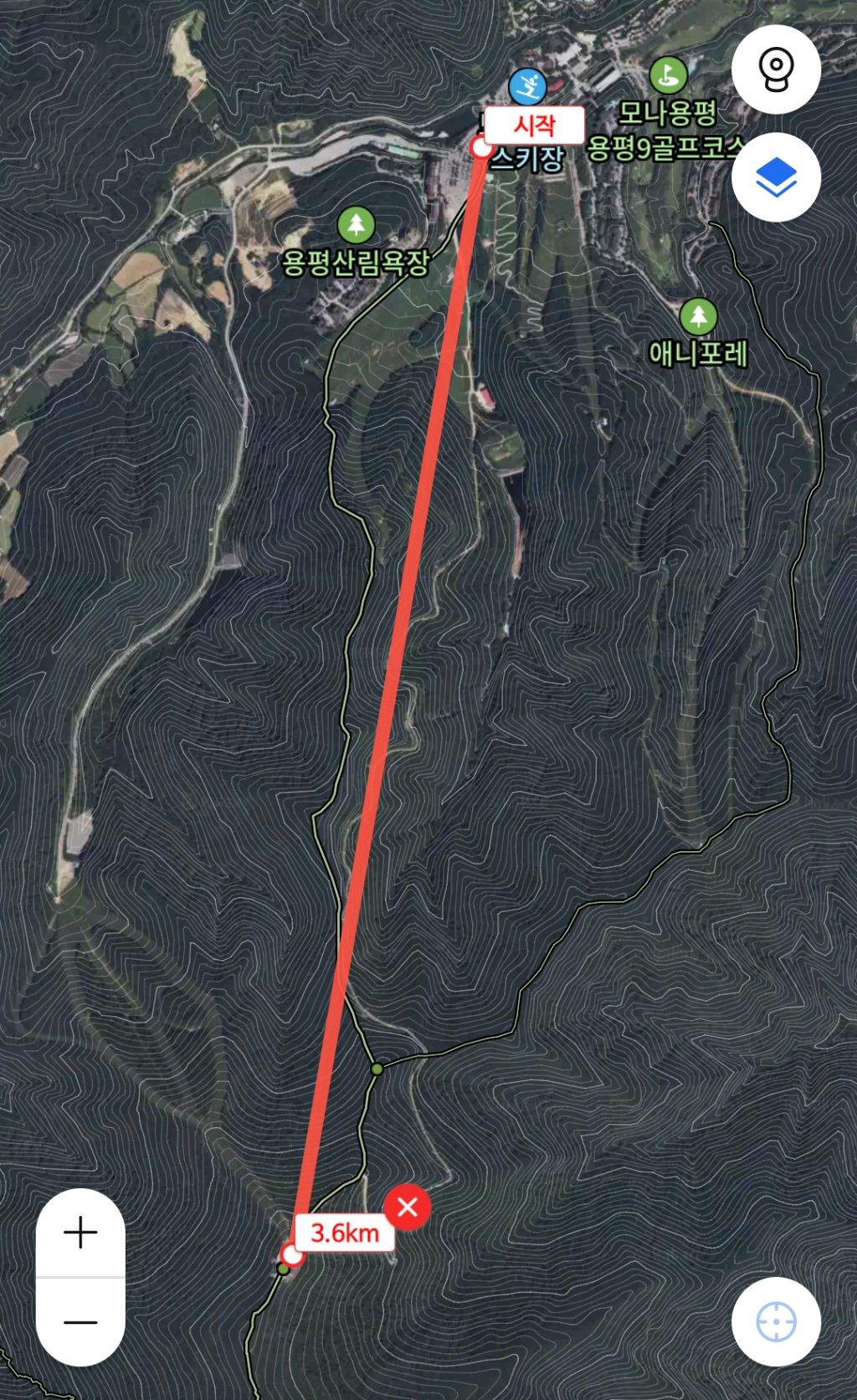The height and width of the screenshot is (1400, 857).
Task: Tap the ski resort marker icon
Action: pos(528,86)
